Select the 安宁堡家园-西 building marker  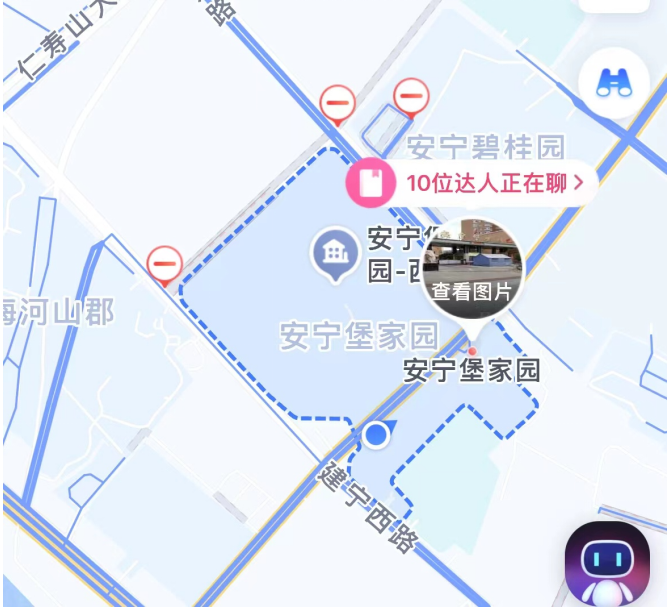coord(335,252)
